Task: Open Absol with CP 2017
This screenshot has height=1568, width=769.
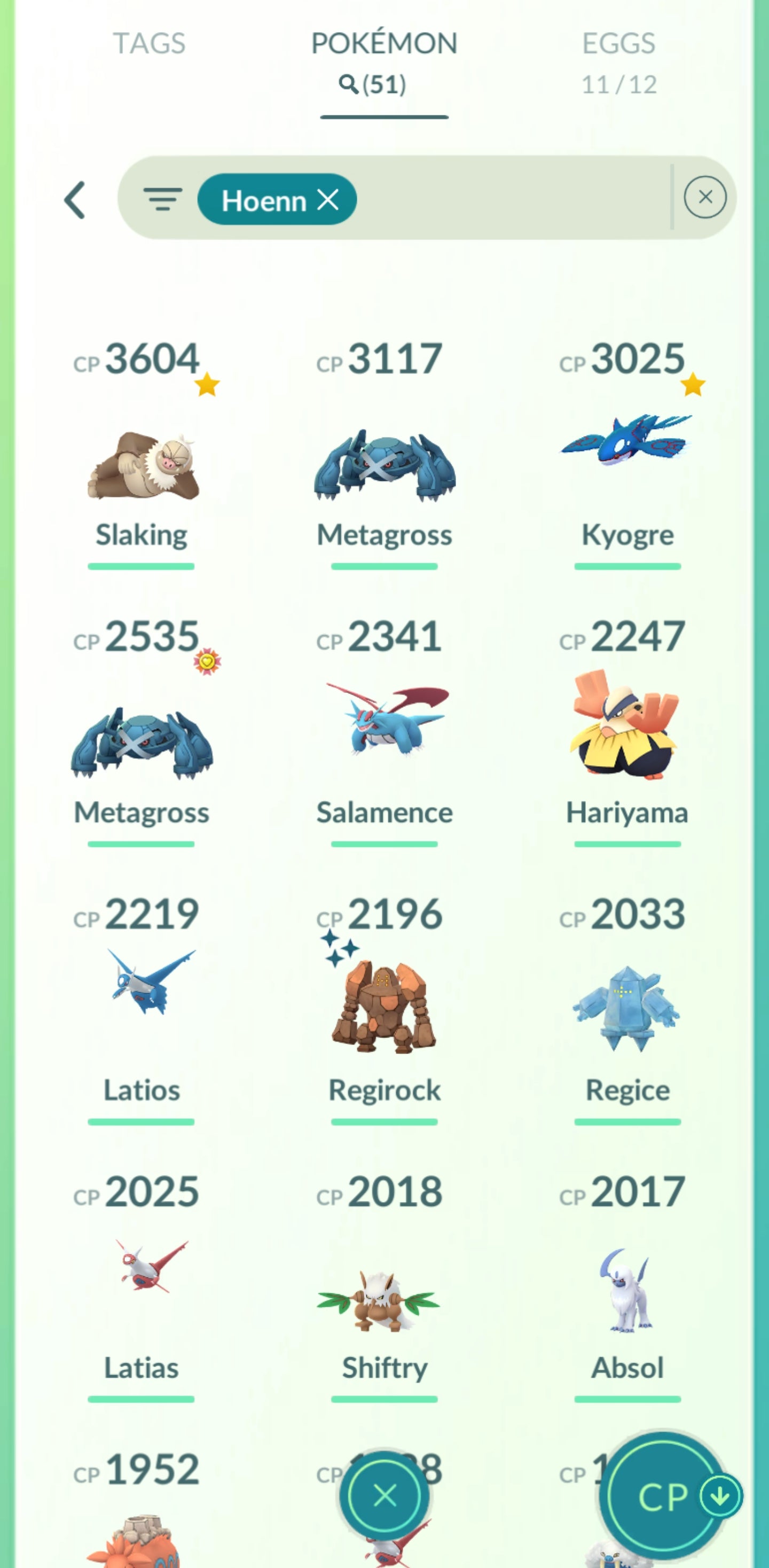Action: pos(626,1290)
